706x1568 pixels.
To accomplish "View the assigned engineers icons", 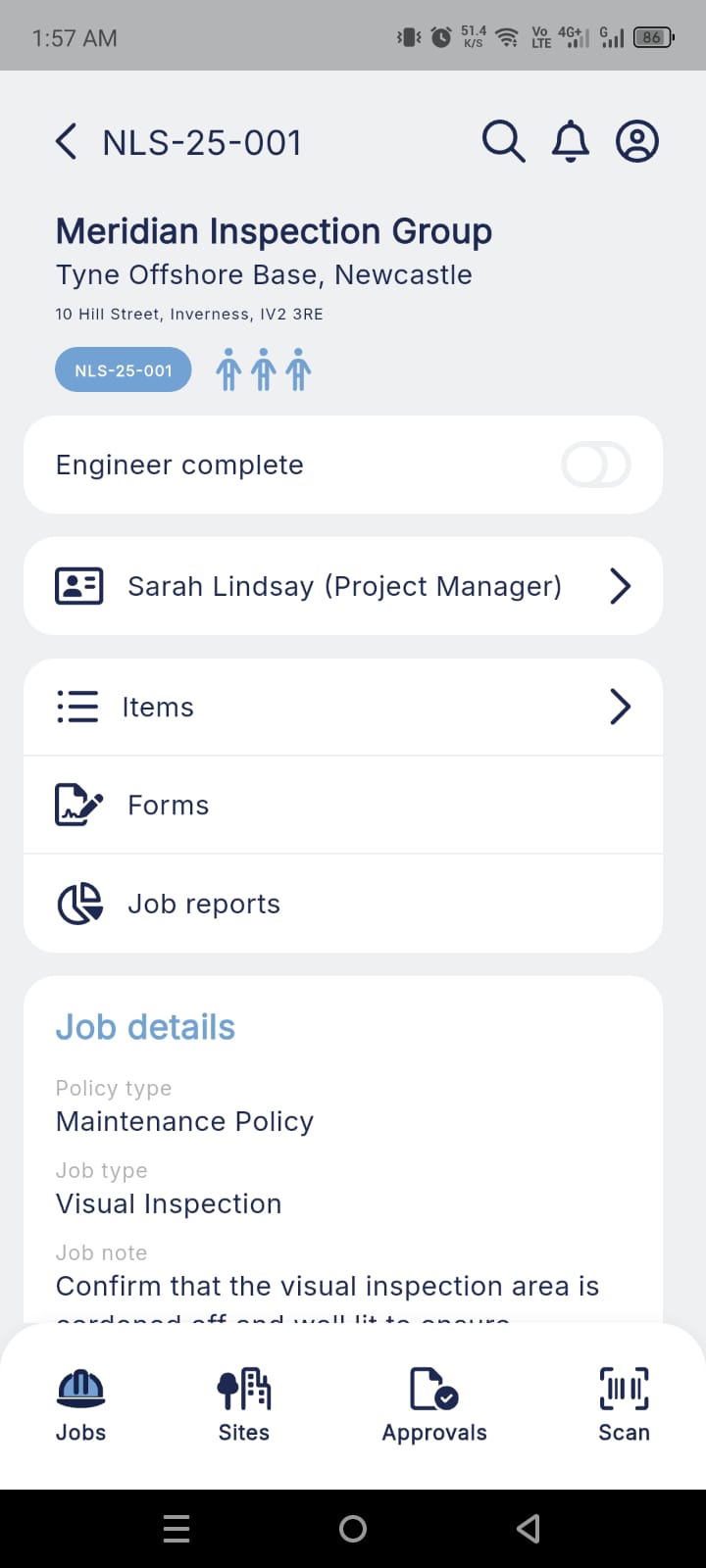I will coord(263,370).
